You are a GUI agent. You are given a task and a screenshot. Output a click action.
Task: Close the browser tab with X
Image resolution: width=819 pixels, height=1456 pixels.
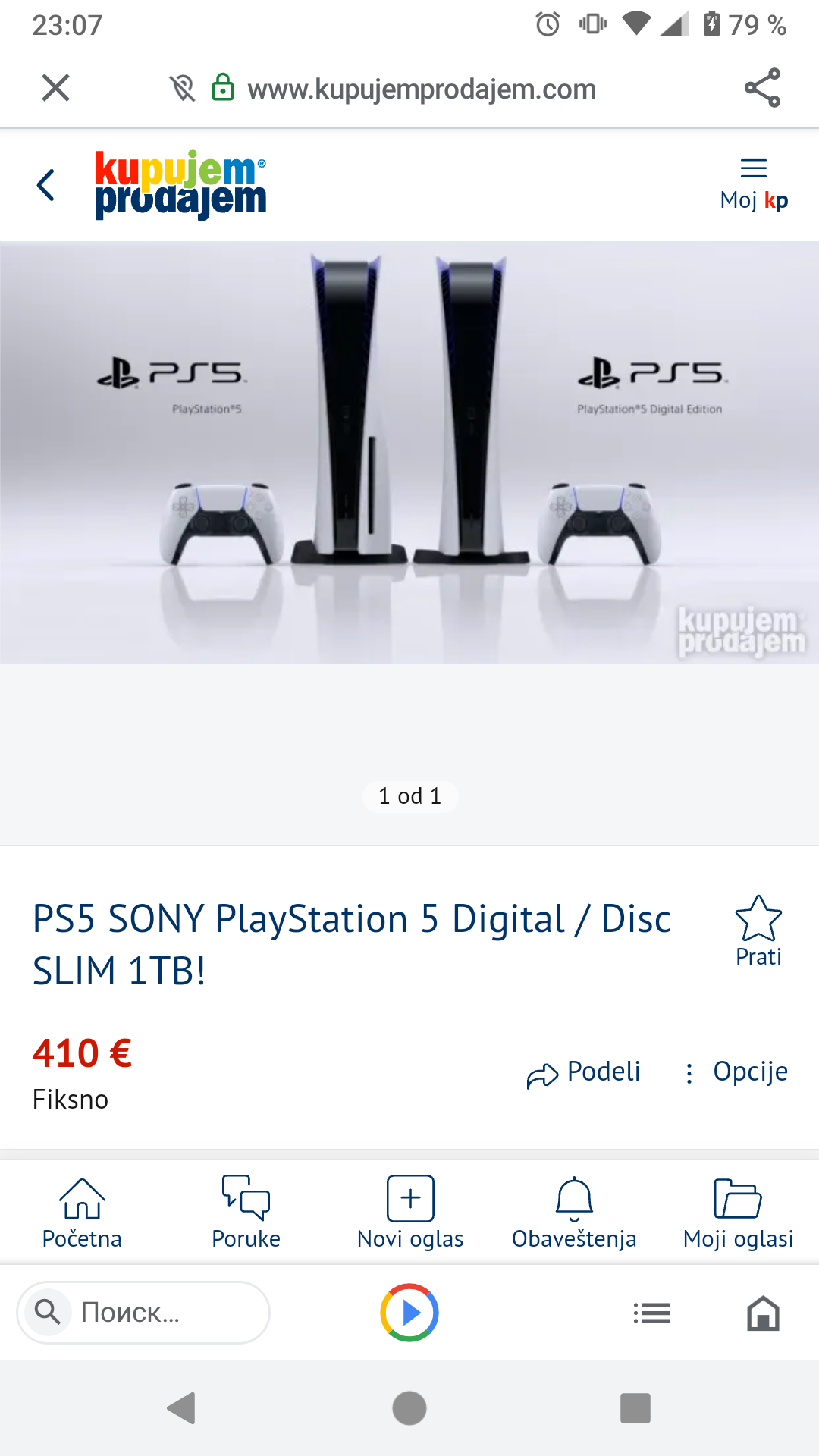[x=55, y=88]
